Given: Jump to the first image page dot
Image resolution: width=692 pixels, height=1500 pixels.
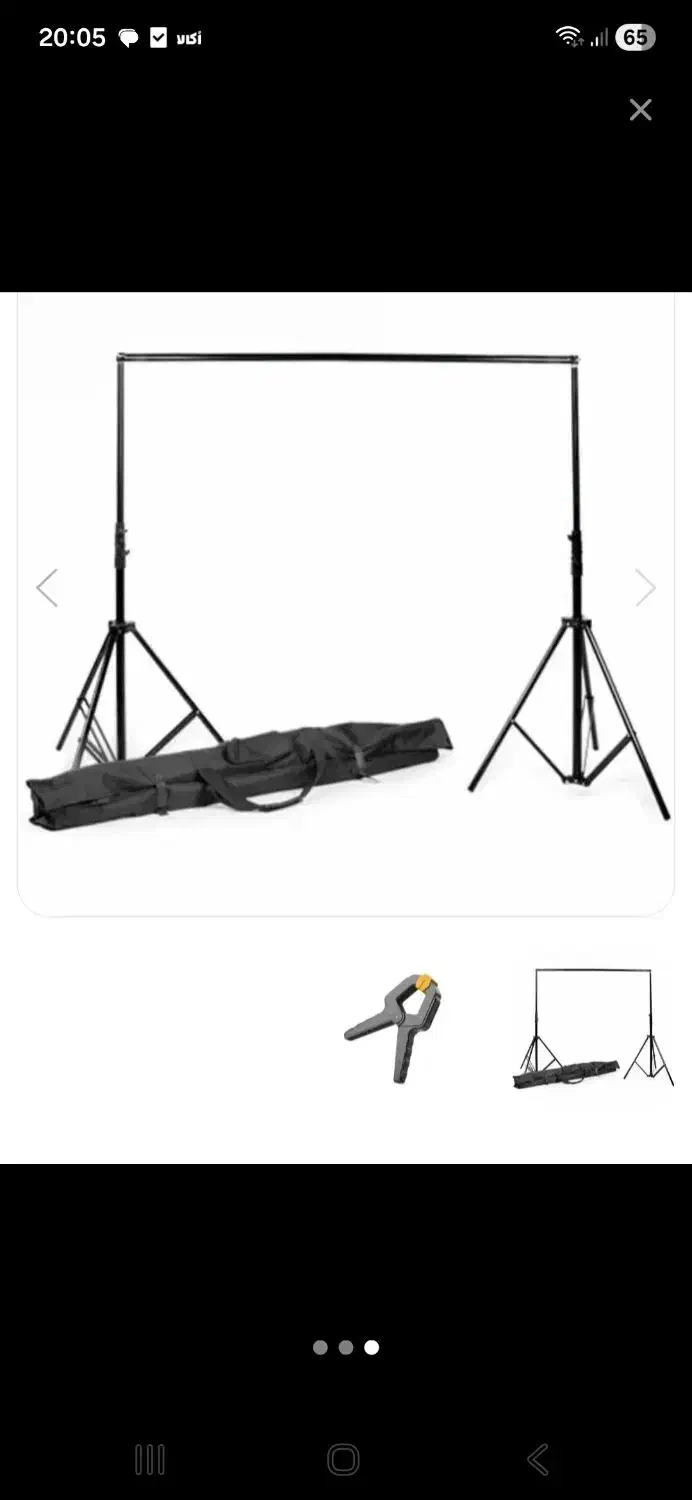Looking at the screenshot, I should coord(320,1347).
